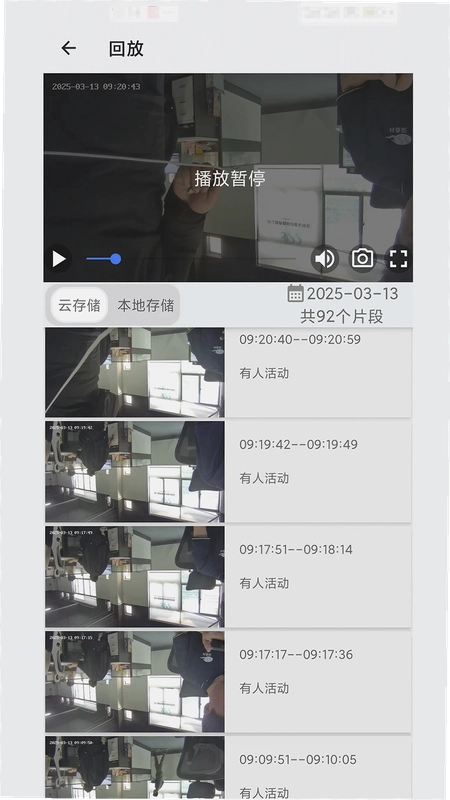Screen dimensions: 450x800
Task: Open the 09:17:51--09:18:14 recording
Action: [x=228, y=577]
